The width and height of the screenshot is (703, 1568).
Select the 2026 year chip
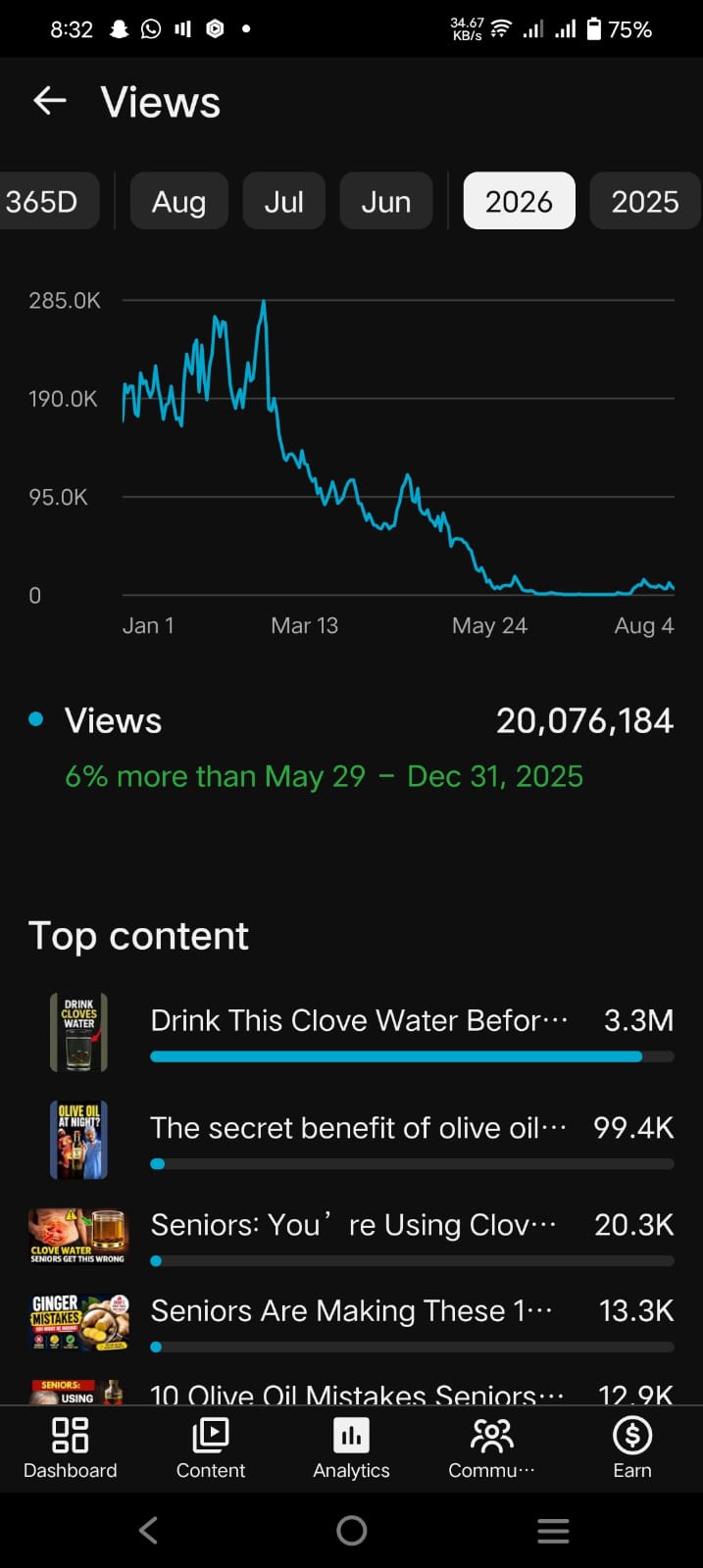tap(519, 201)
